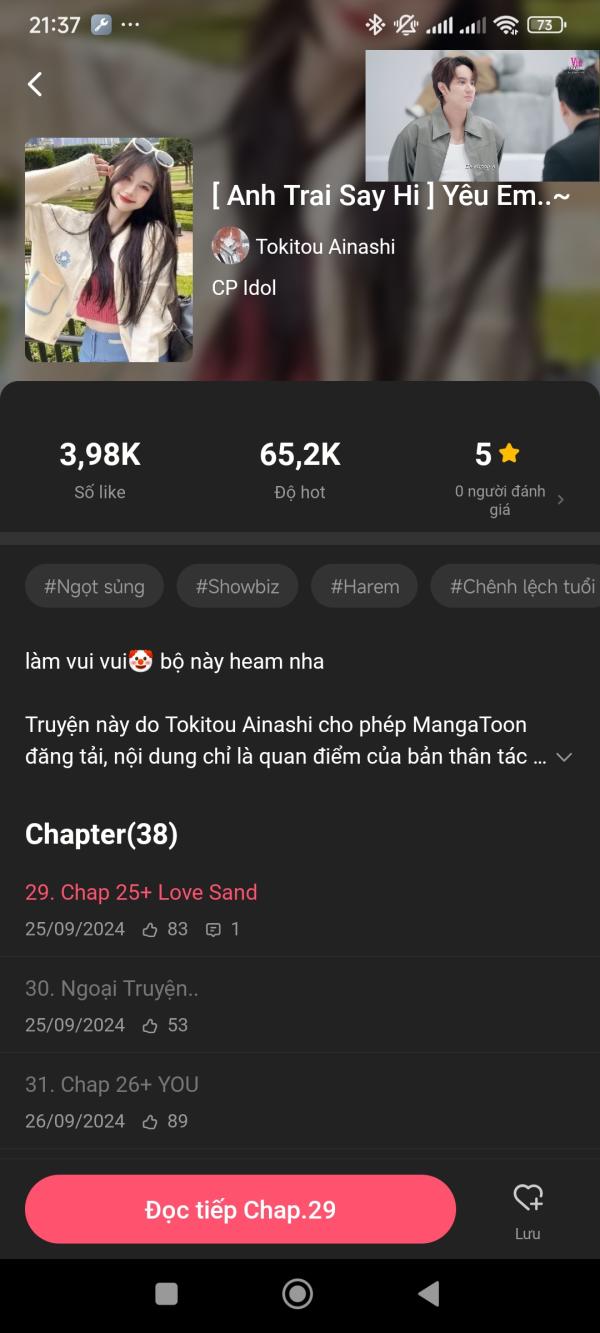Open chapter 30 Ngoại Truyện
Screen dimensions: 600x1333
tap(112, 988)
